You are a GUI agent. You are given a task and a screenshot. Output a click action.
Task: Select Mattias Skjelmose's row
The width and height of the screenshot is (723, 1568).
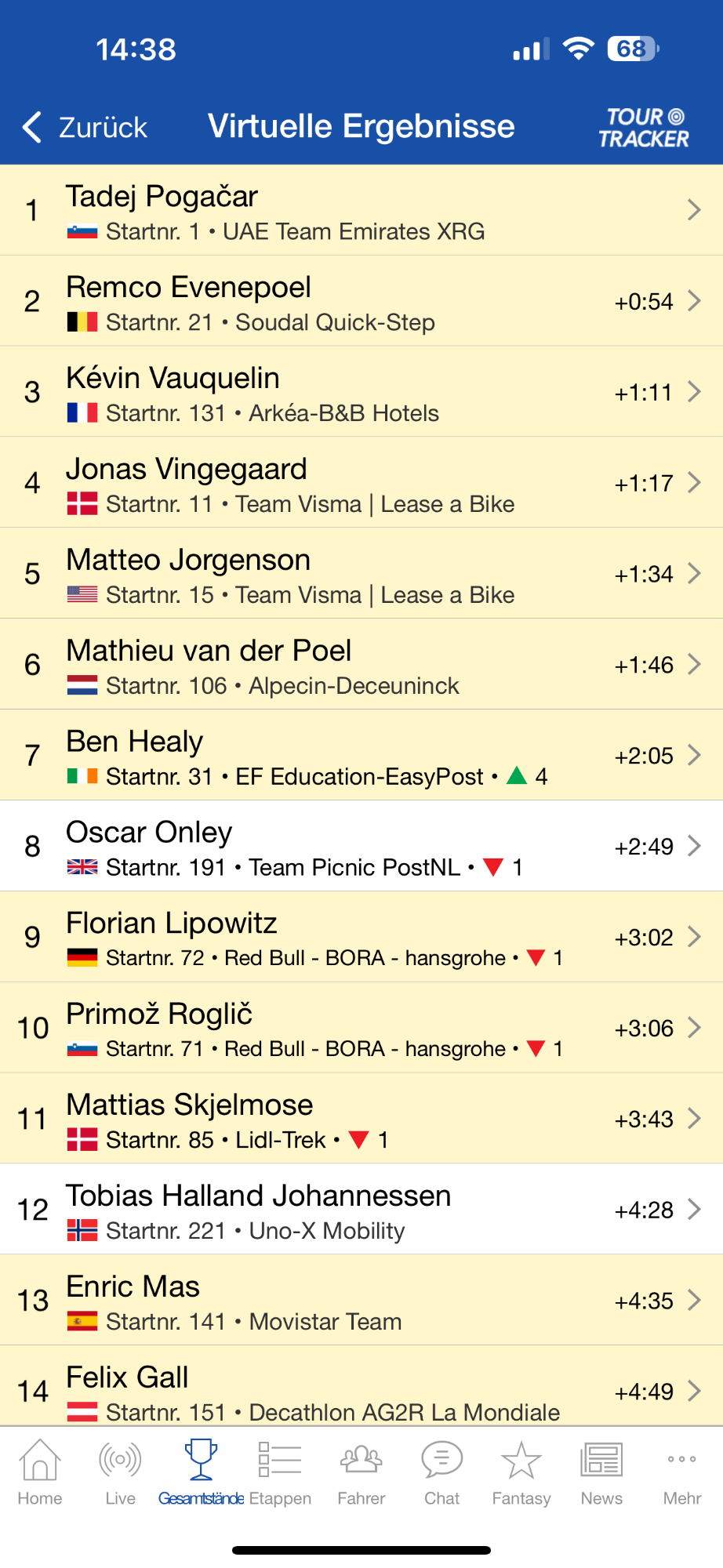[361, 1120]
